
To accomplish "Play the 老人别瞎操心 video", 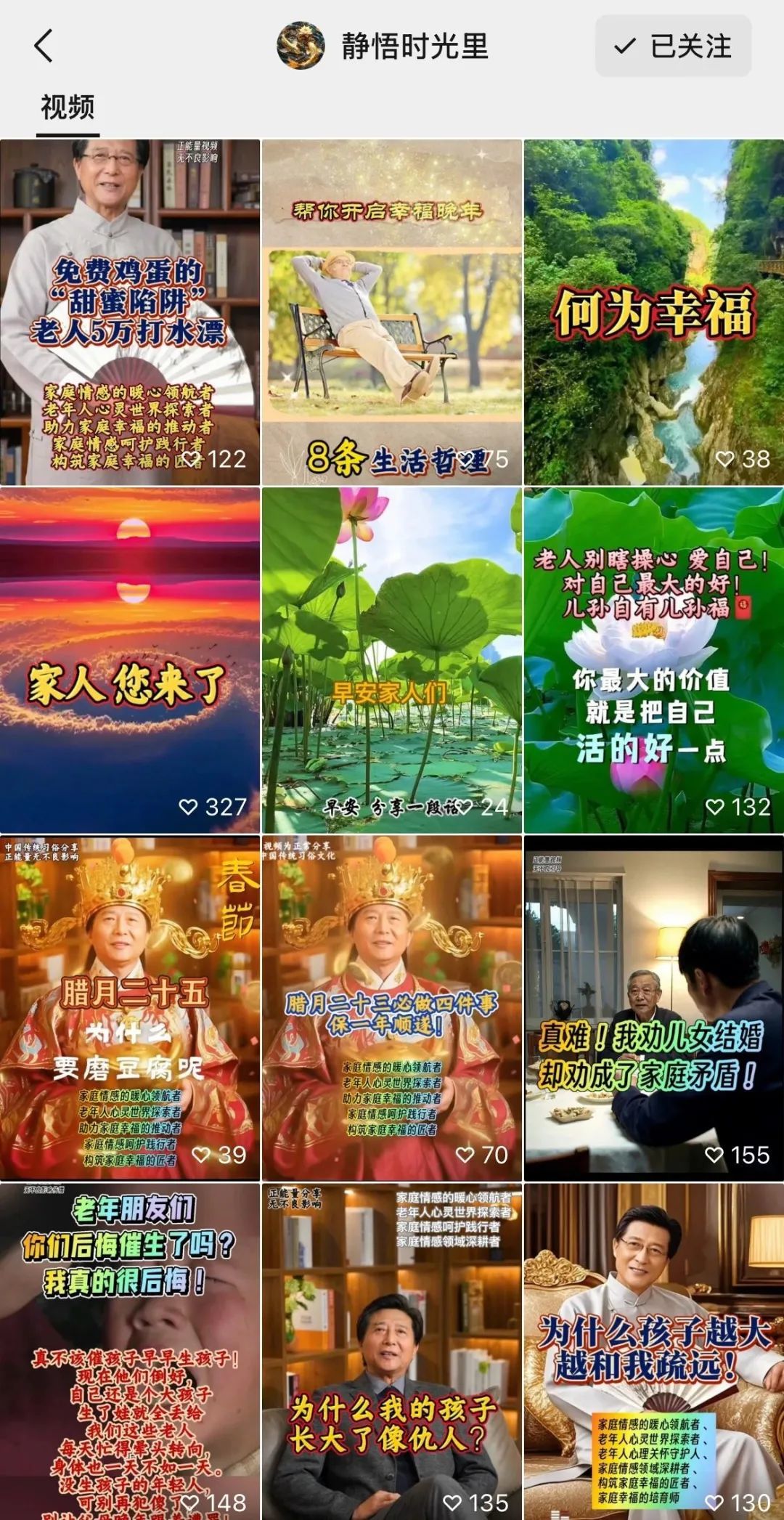I will click(653, 659).
